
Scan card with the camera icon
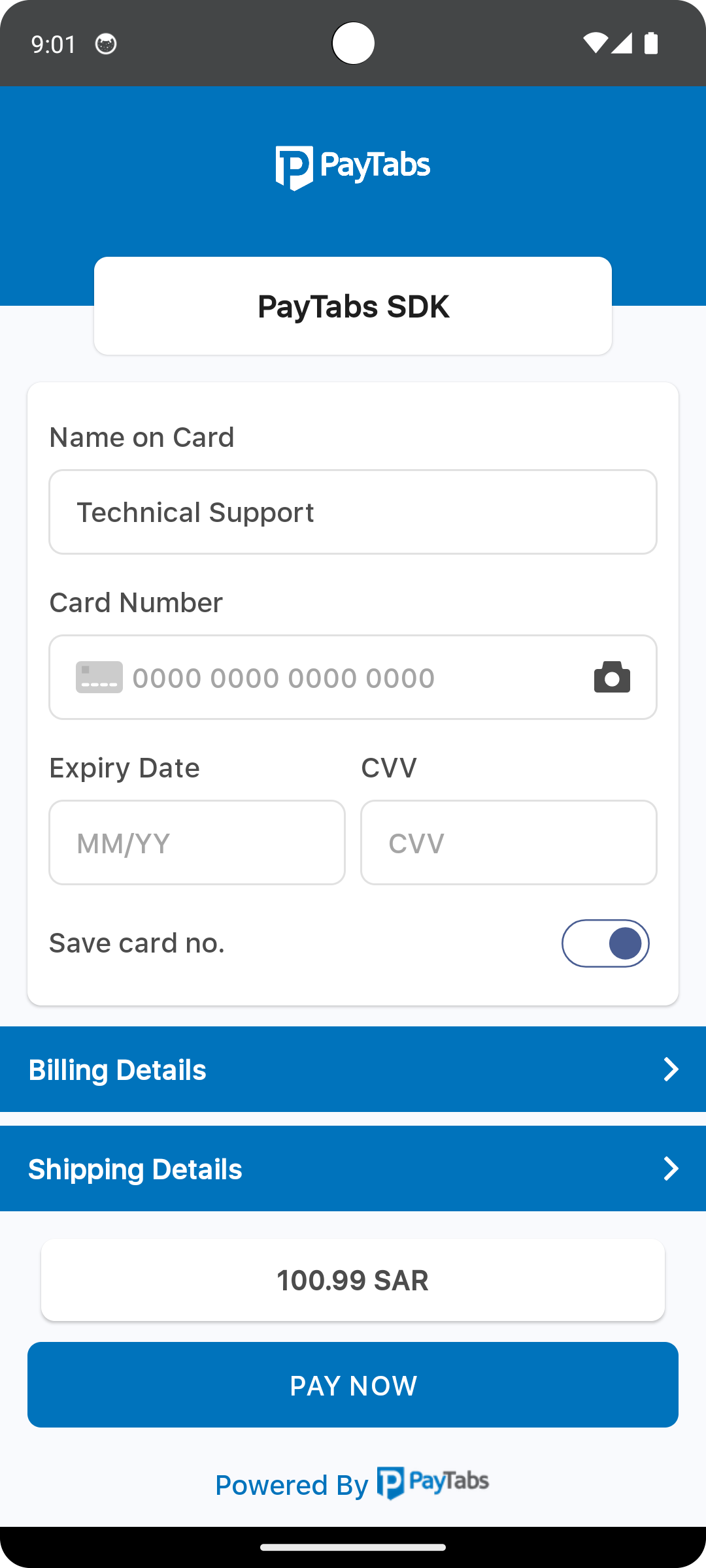(612, 677)
